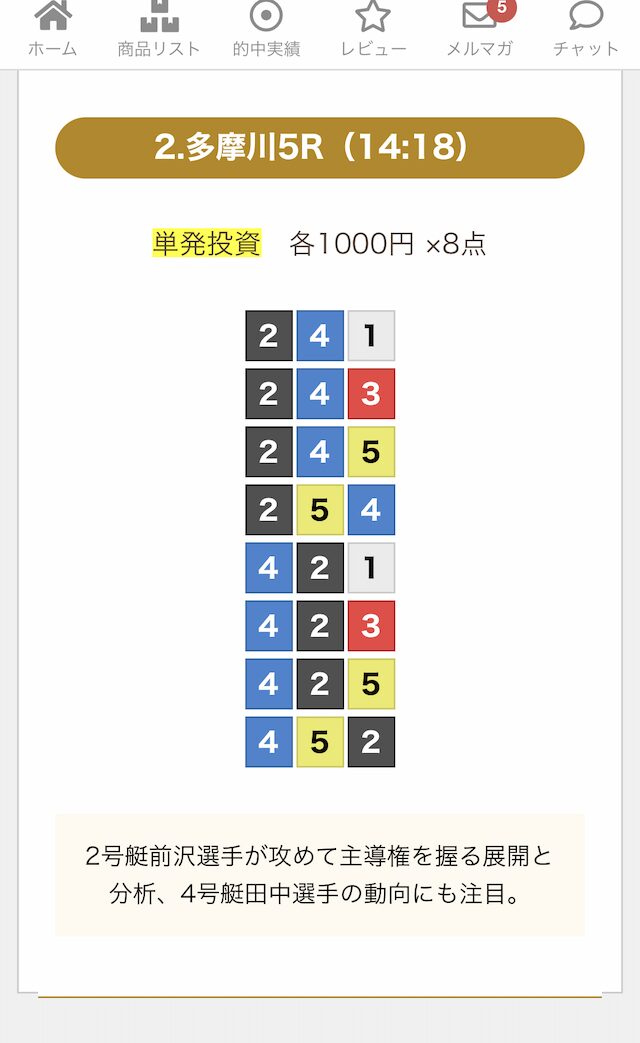This screenshot has width=640, height=1043.
Task: Open the レビュー tab
Action: click(x=373, y=29)
